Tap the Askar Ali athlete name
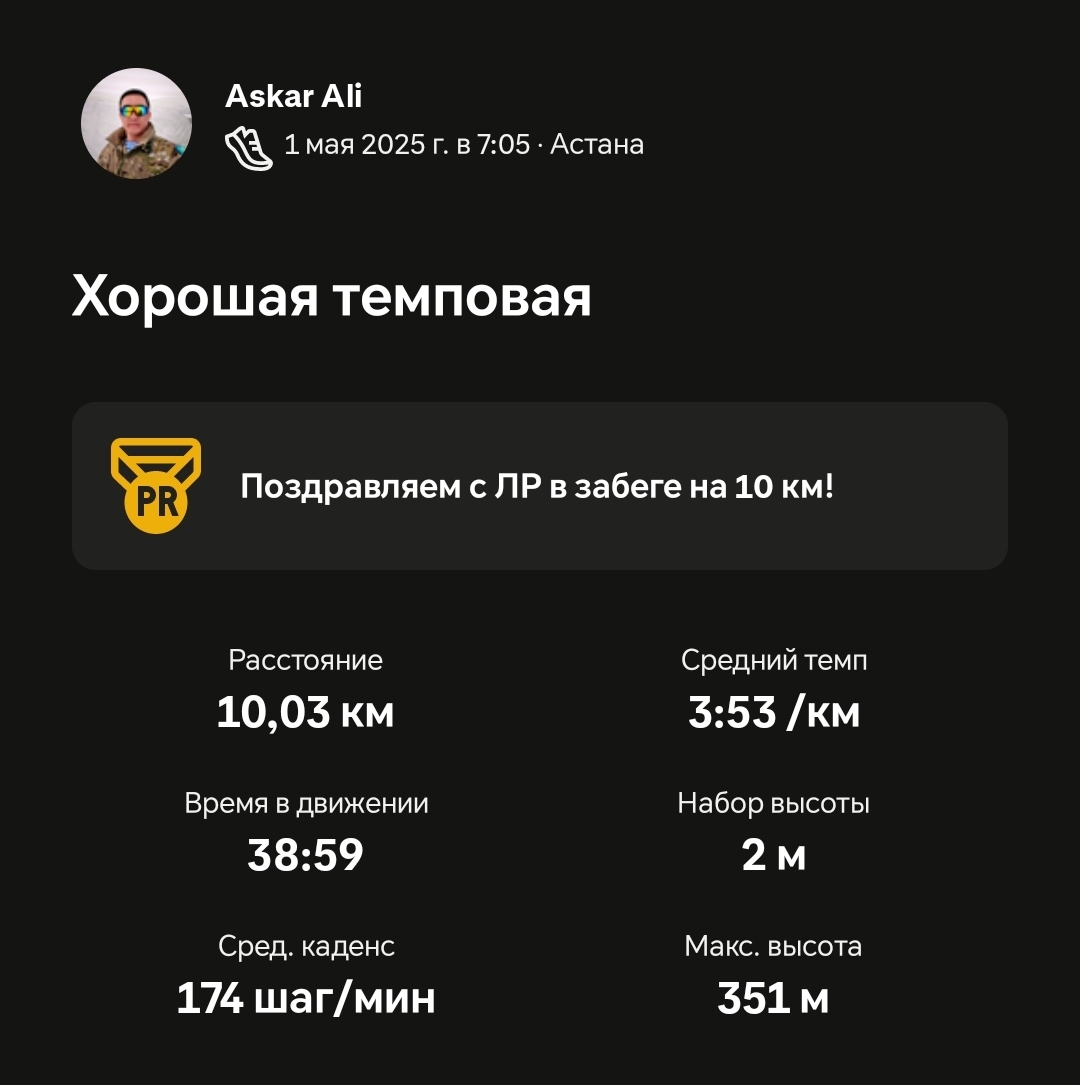The height and width of the screenshot is (1085, 1080). 293,96
